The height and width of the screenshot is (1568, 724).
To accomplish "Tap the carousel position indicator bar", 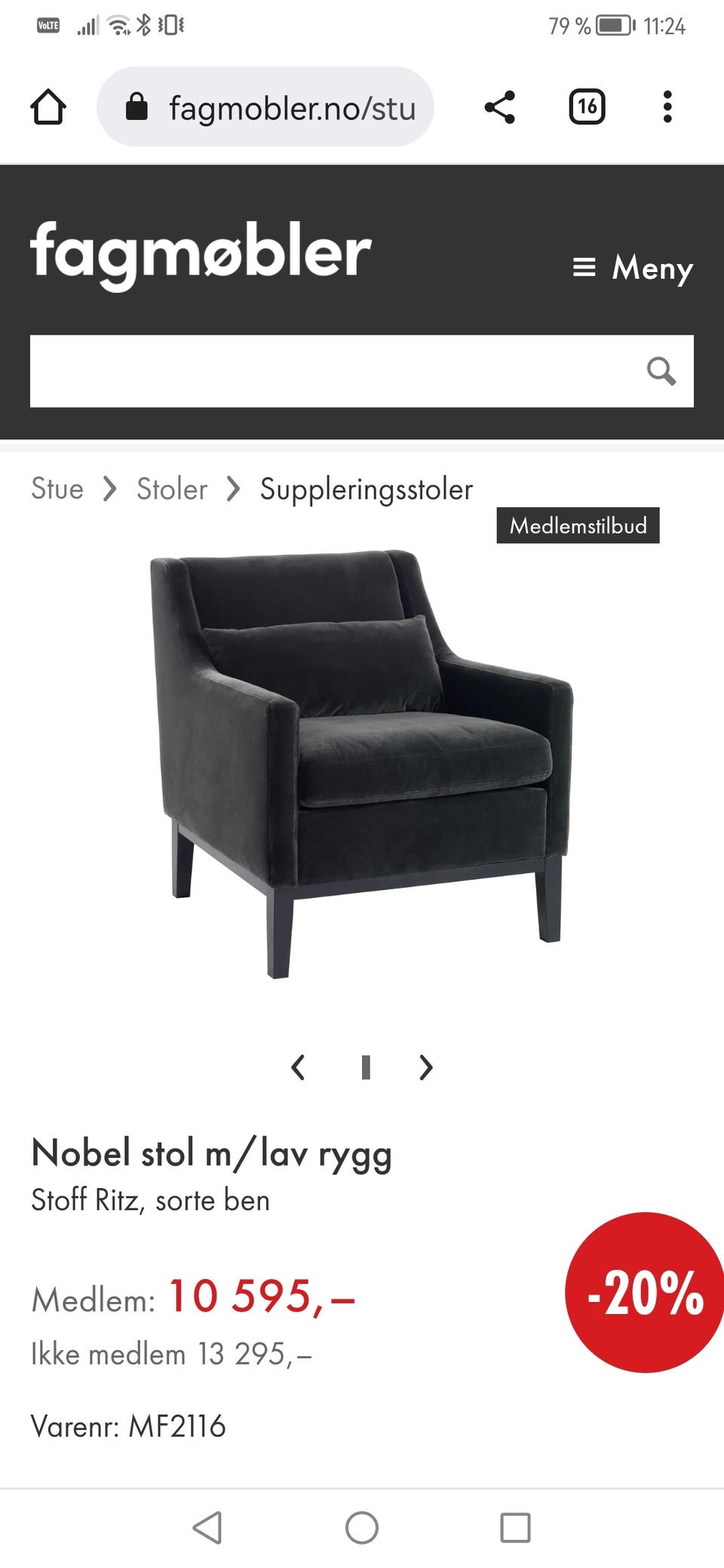I will click(366, 1067).
